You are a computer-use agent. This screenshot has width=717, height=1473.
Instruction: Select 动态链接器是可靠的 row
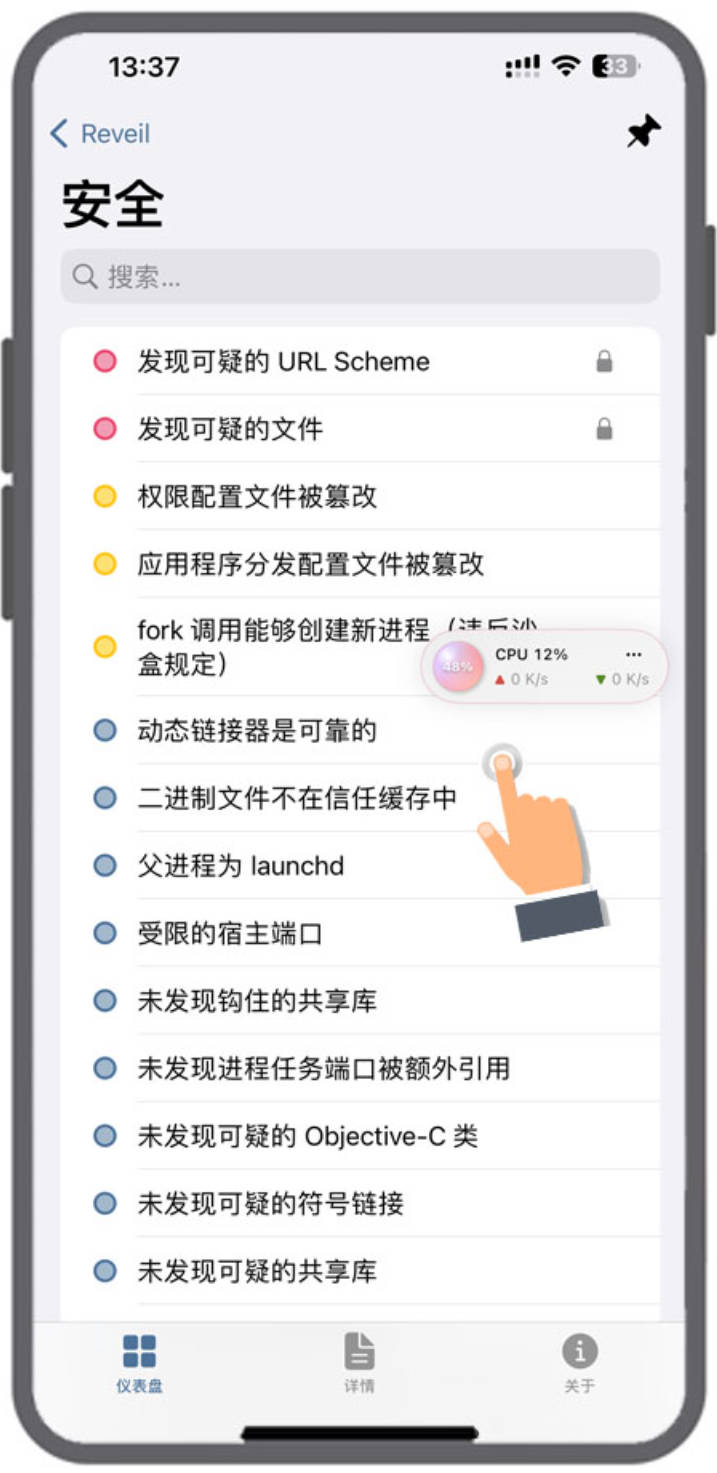[360, 730]
